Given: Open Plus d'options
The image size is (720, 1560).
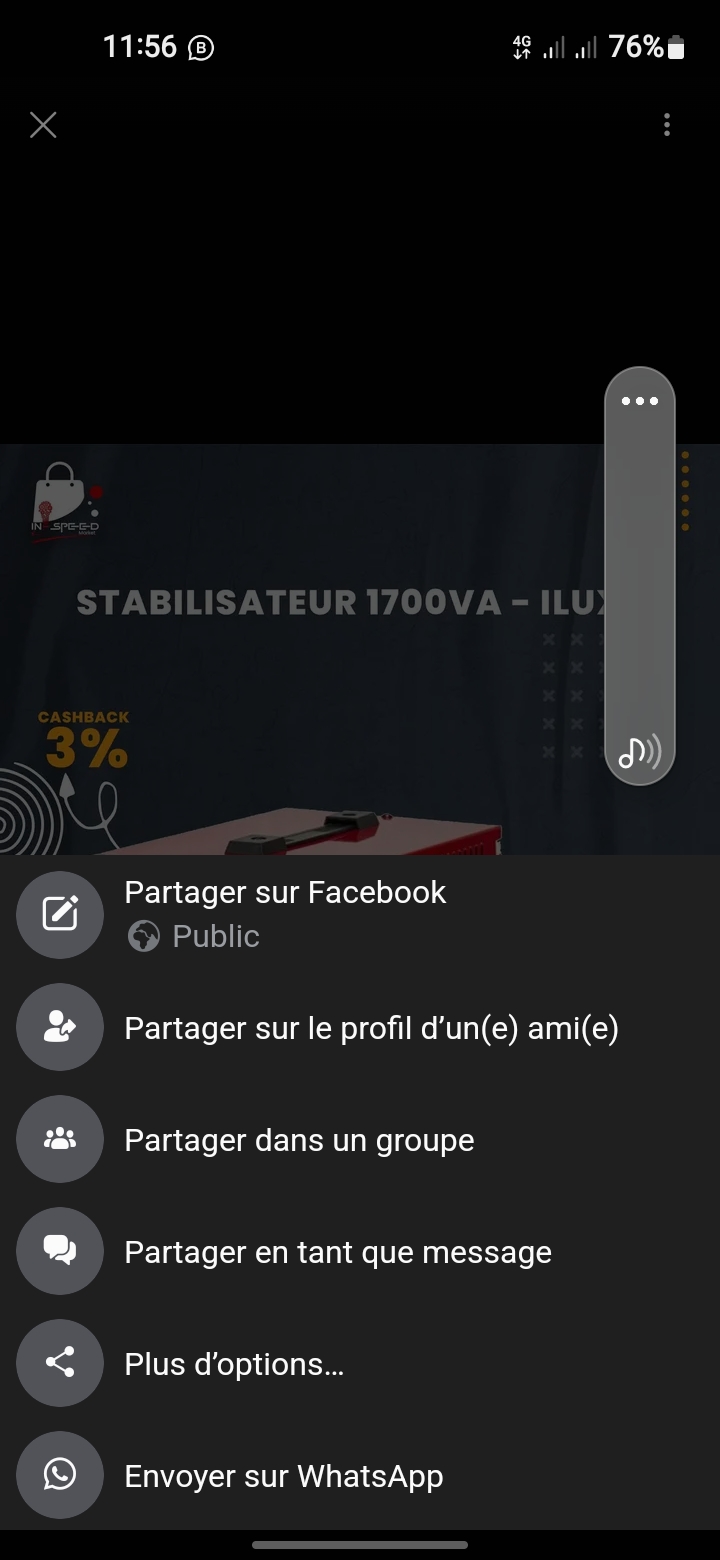Looking at the screenshot, I should (234, 1364).
